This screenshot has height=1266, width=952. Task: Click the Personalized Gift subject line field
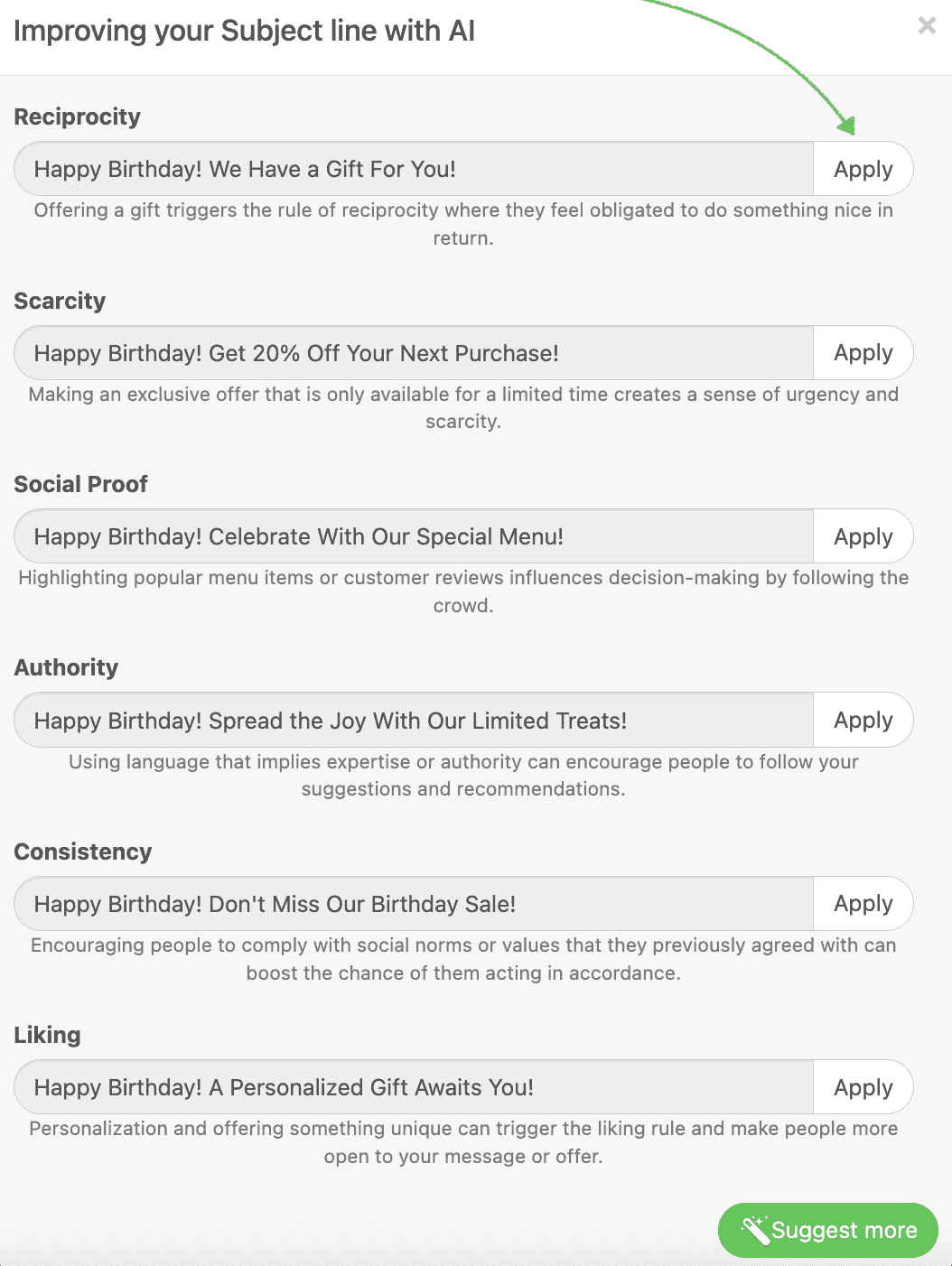pyautogui.click(x=406, y=1087)
